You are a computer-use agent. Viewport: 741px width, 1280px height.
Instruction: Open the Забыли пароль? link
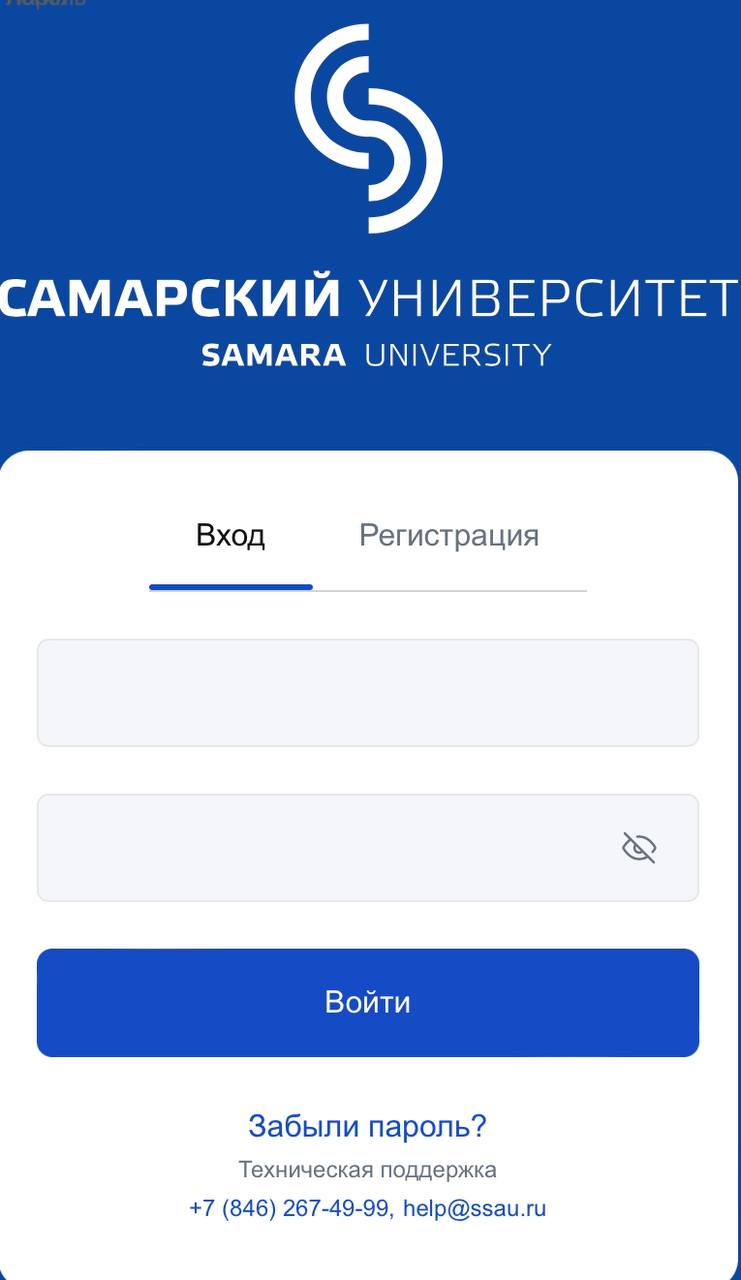coord(368,1127)
